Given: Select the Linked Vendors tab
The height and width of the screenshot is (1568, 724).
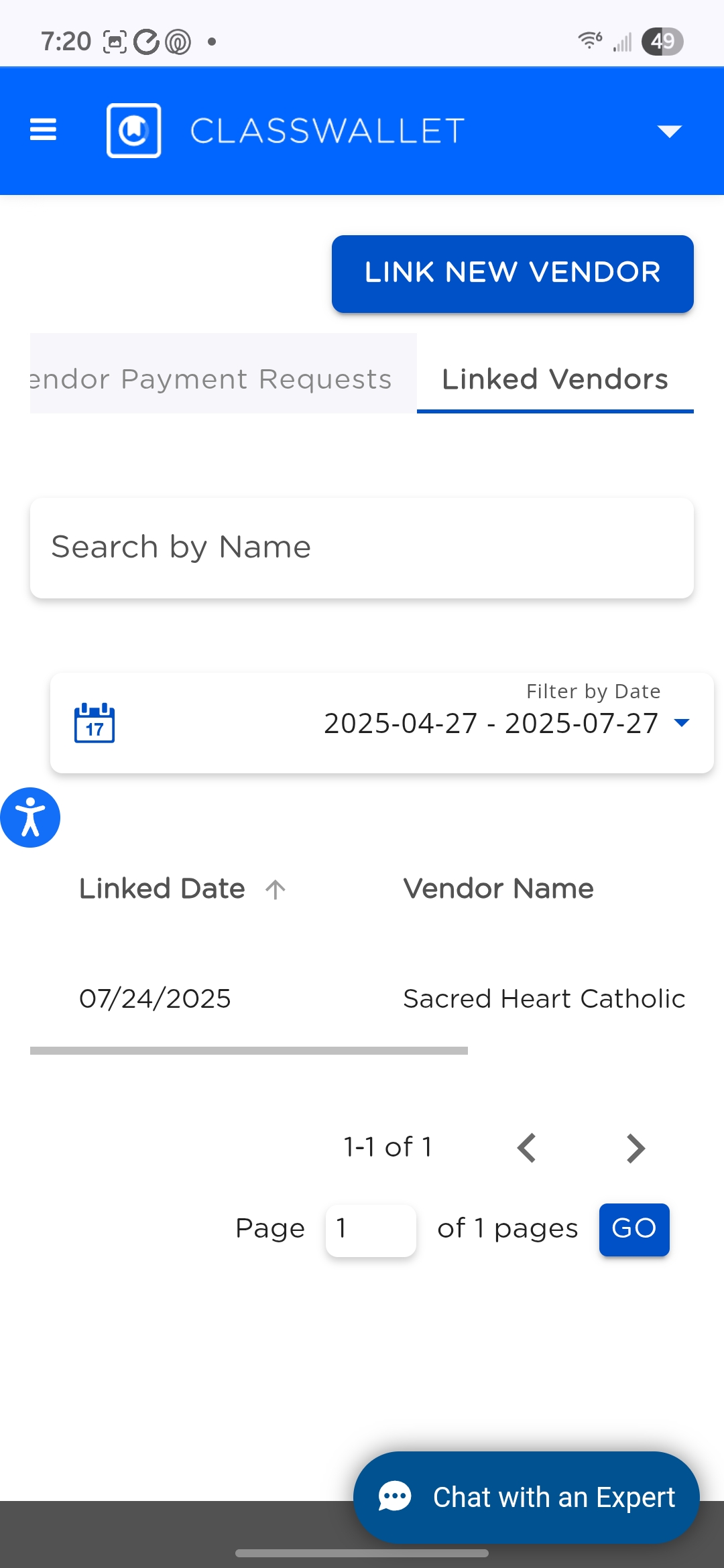Looking at the screenshot, I should (x=555, y=379).
